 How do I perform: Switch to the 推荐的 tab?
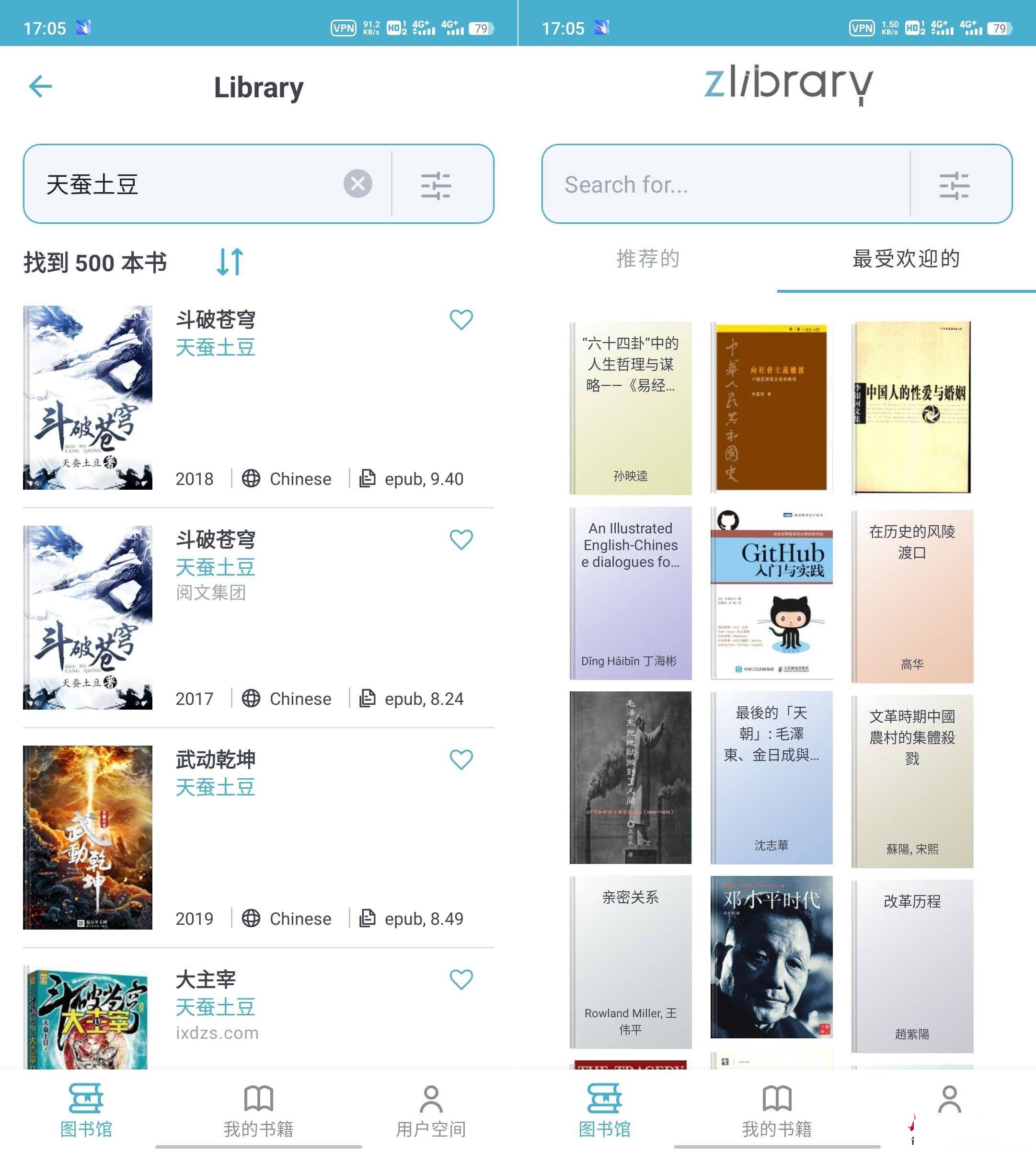pos(648,259)
